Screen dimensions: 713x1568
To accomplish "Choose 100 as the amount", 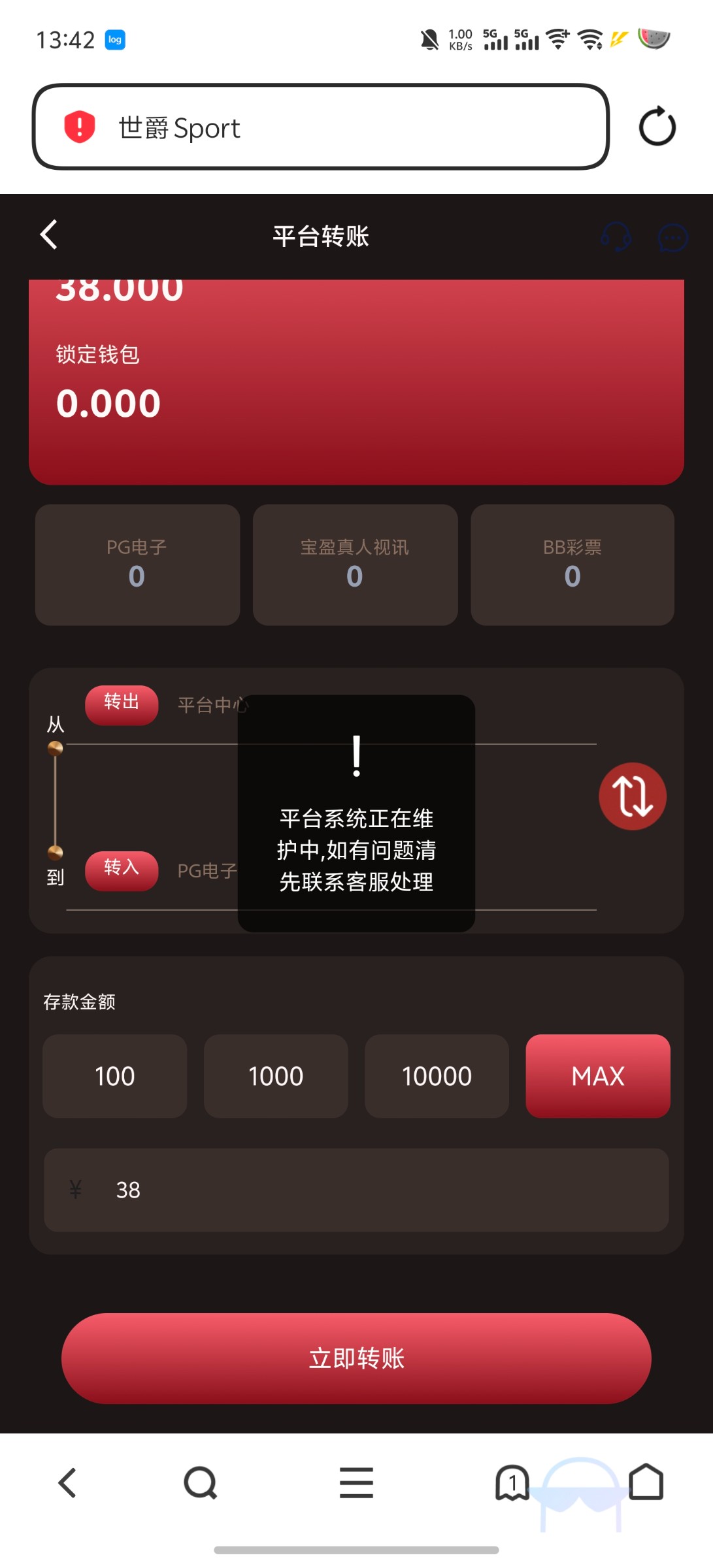I will coord(115,1075).
